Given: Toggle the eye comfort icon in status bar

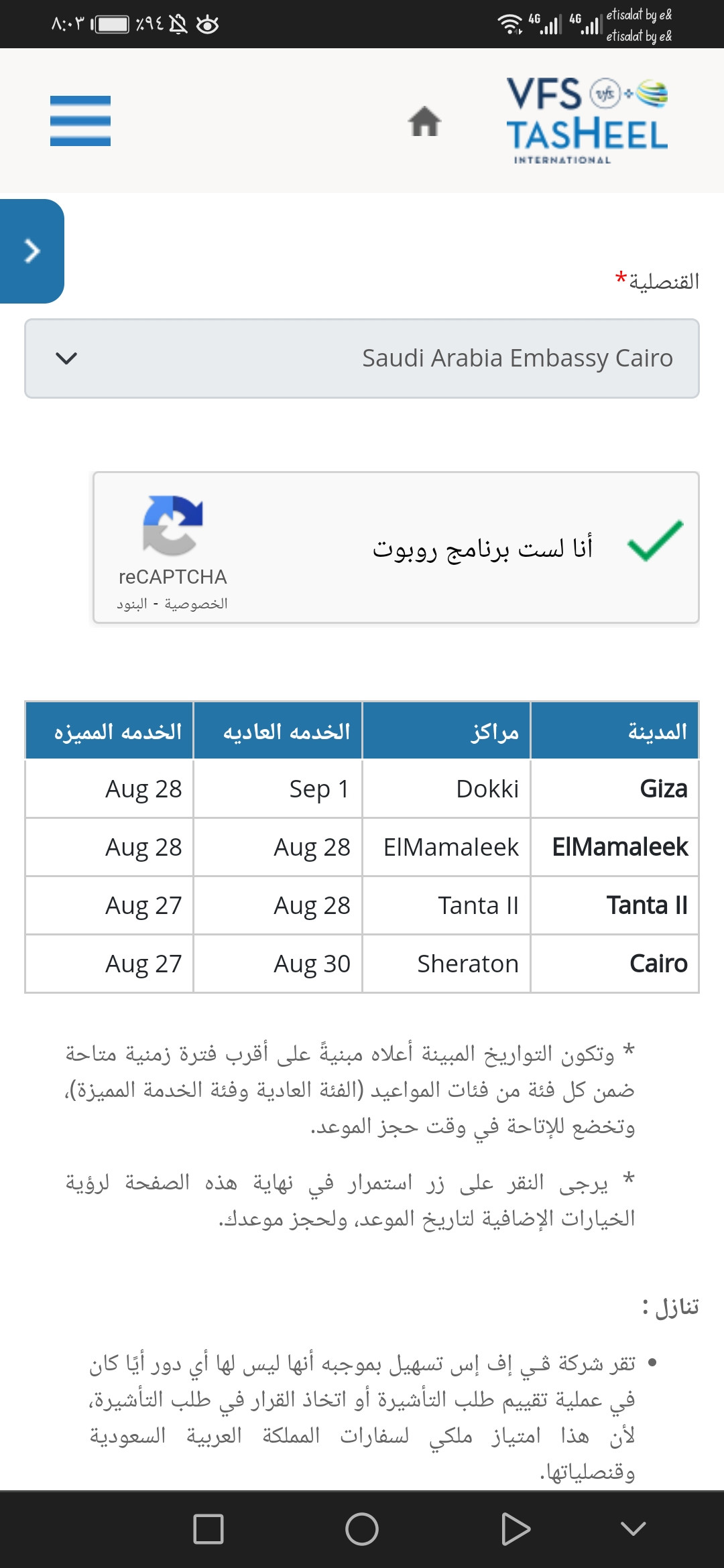Looking at the screenshot, I should click(x=208, y=22).
